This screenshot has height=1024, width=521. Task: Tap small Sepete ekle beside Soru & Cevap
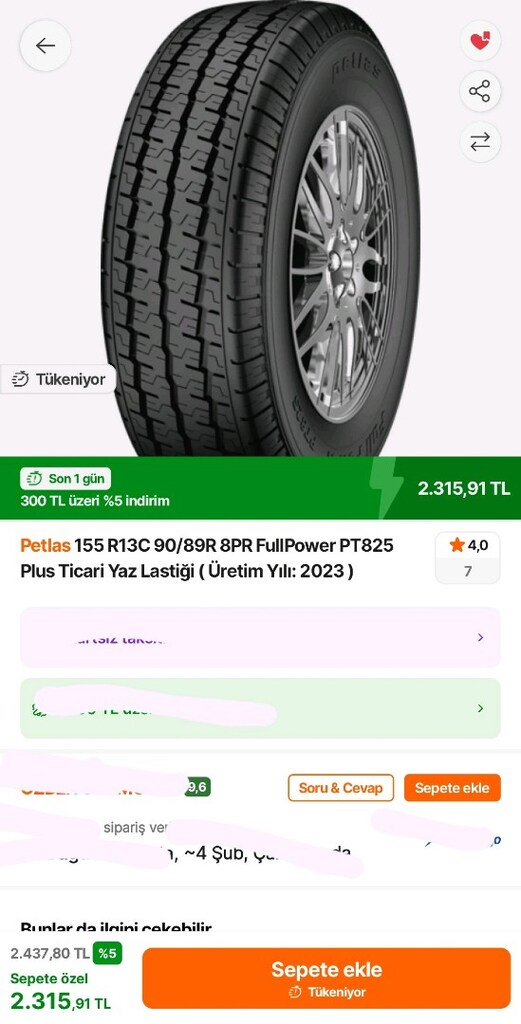[452, 788]
